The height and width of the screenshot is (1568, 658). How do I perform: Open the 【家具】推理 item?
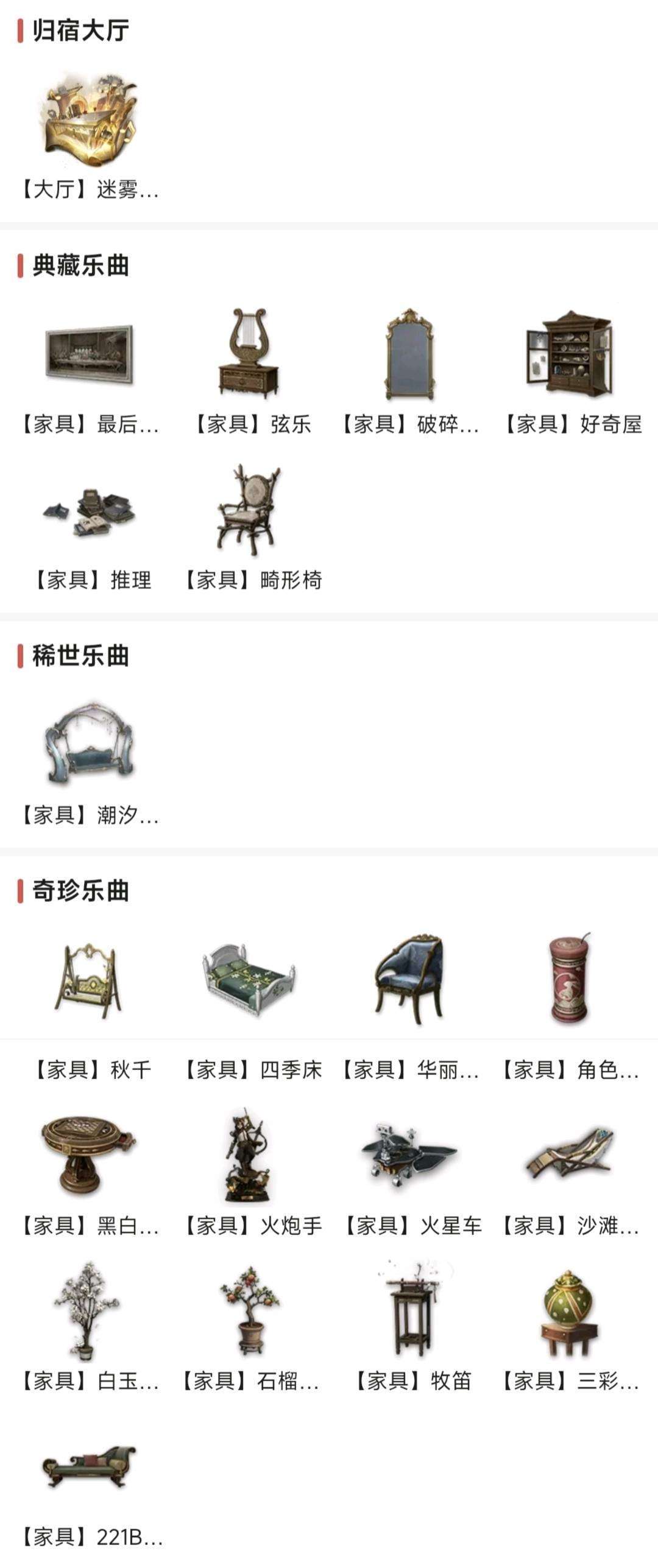click(90, 512)
